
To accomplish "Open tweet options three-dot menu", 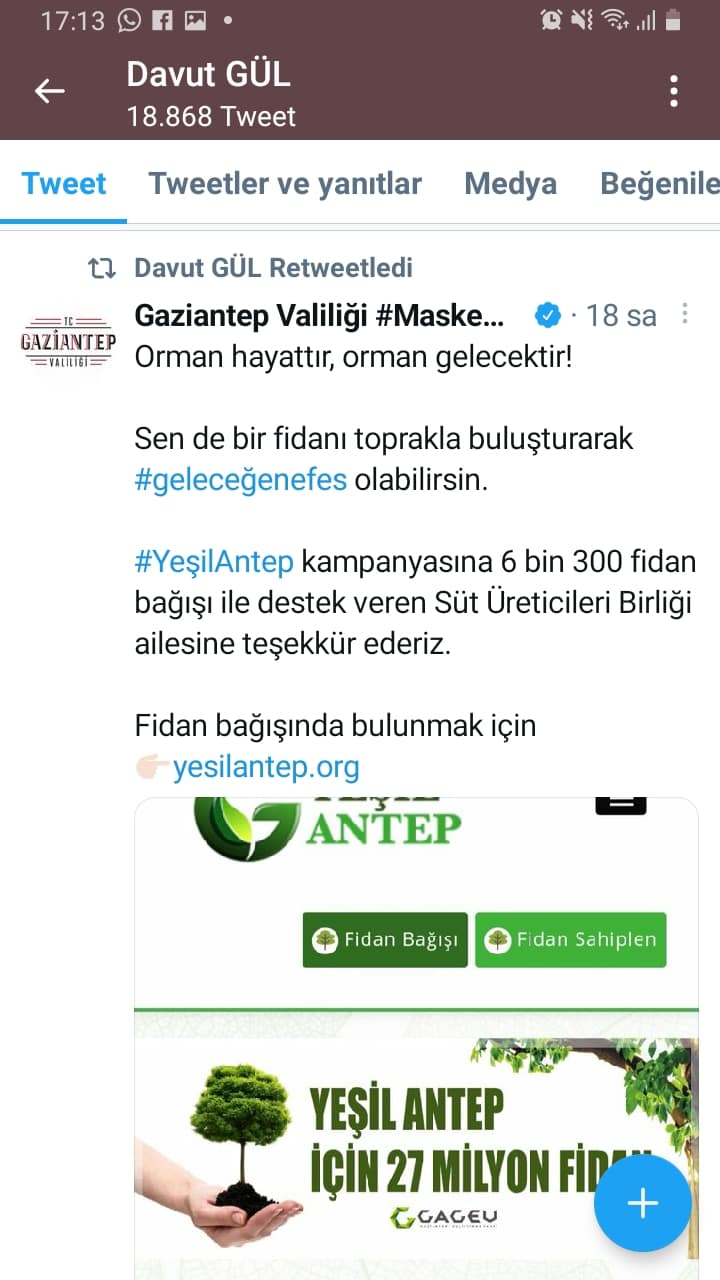I will [685, 315].
